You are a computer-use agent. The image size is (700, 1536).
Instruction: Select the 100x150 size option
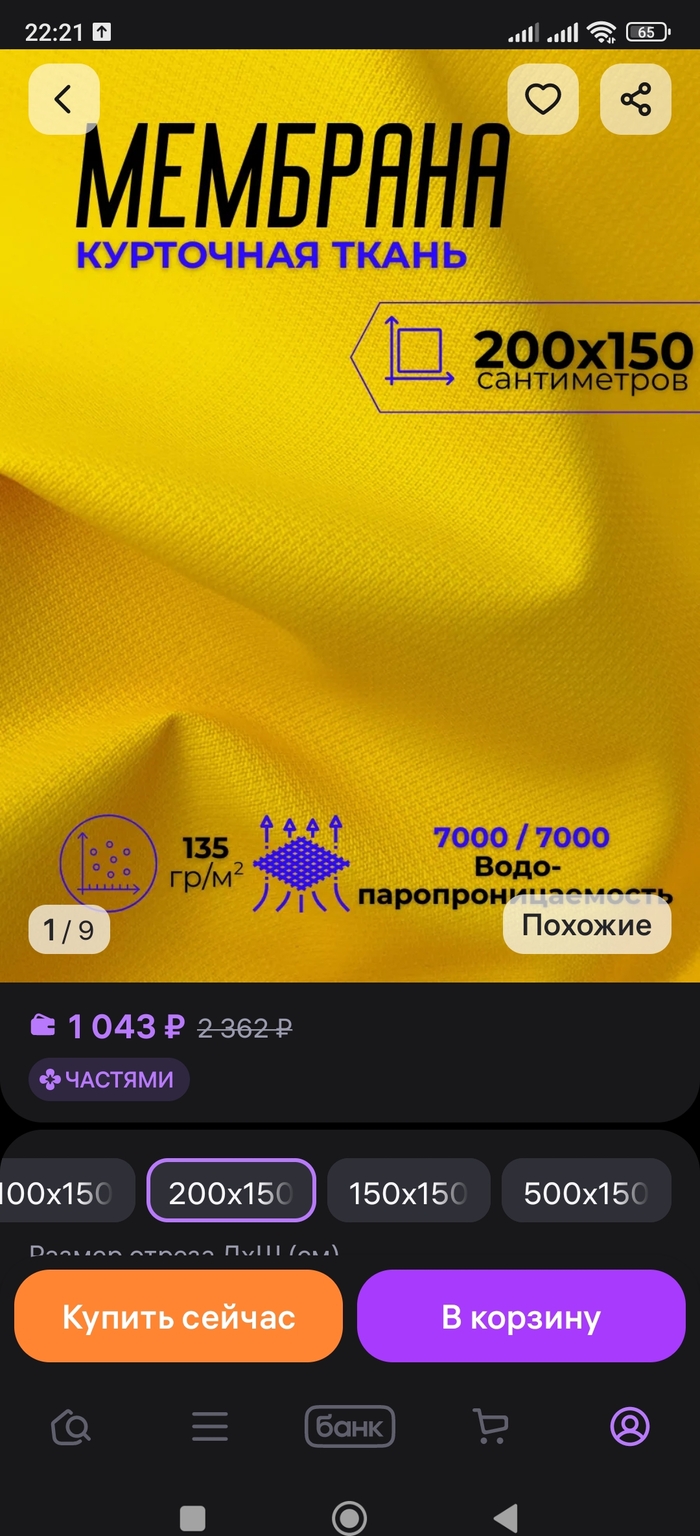[x=60, y=1190]
